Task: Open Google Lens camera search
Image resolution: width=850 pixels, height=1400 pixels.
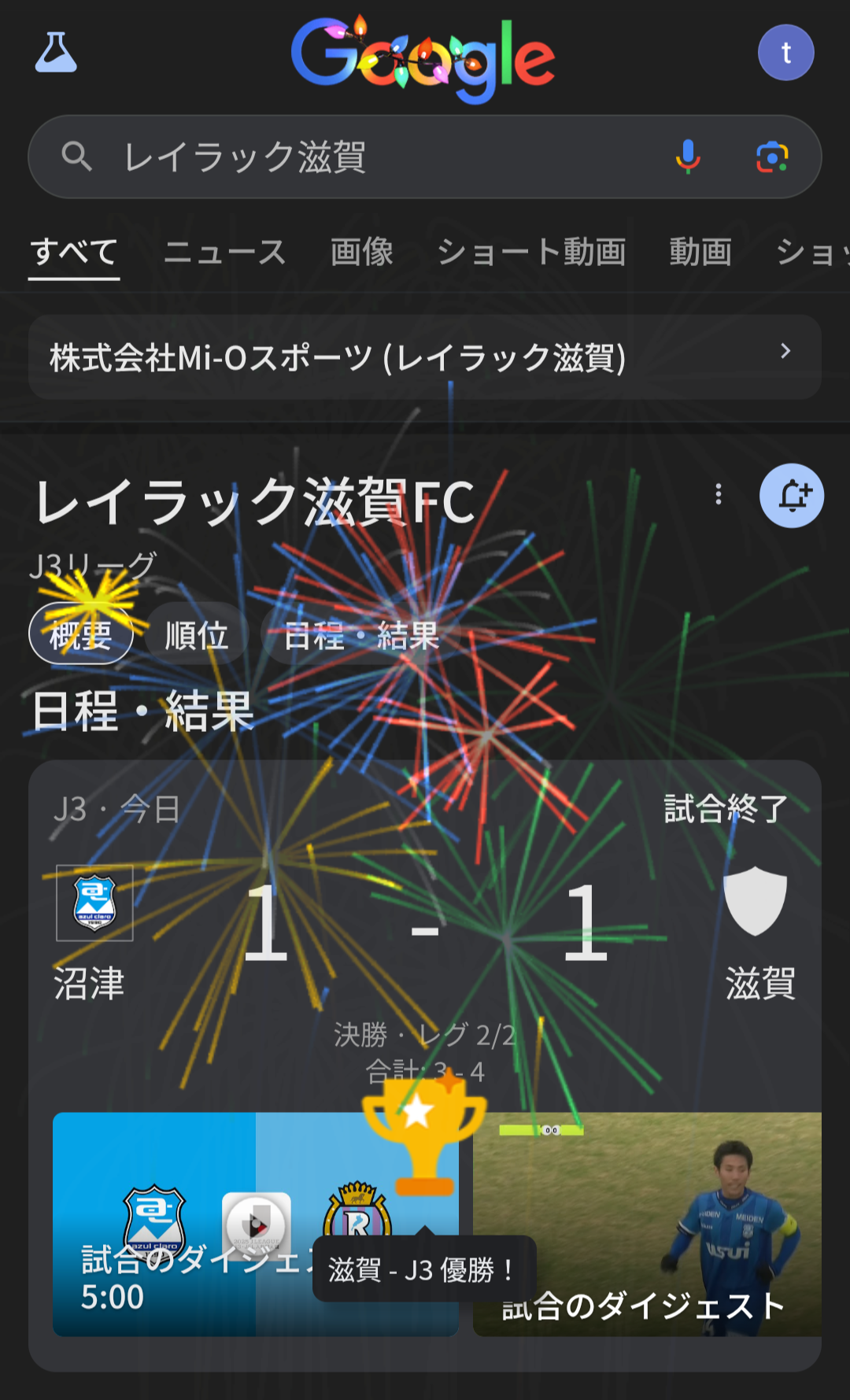Action: click(x=772, y=157)
